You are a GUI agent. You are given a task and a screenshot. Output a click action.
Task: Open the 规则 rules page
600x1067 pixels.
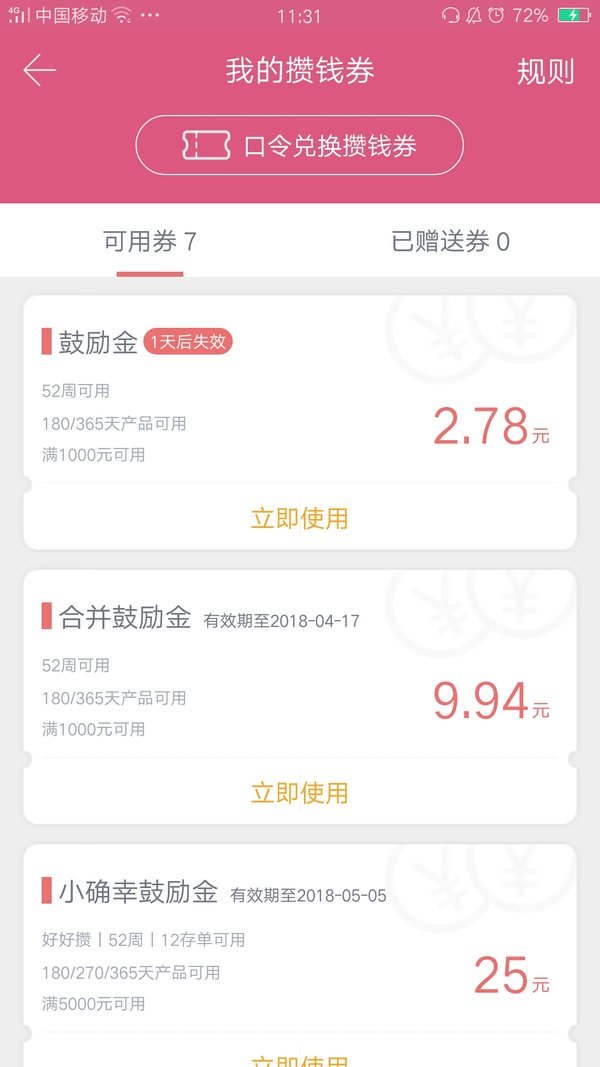coord(545,71)
